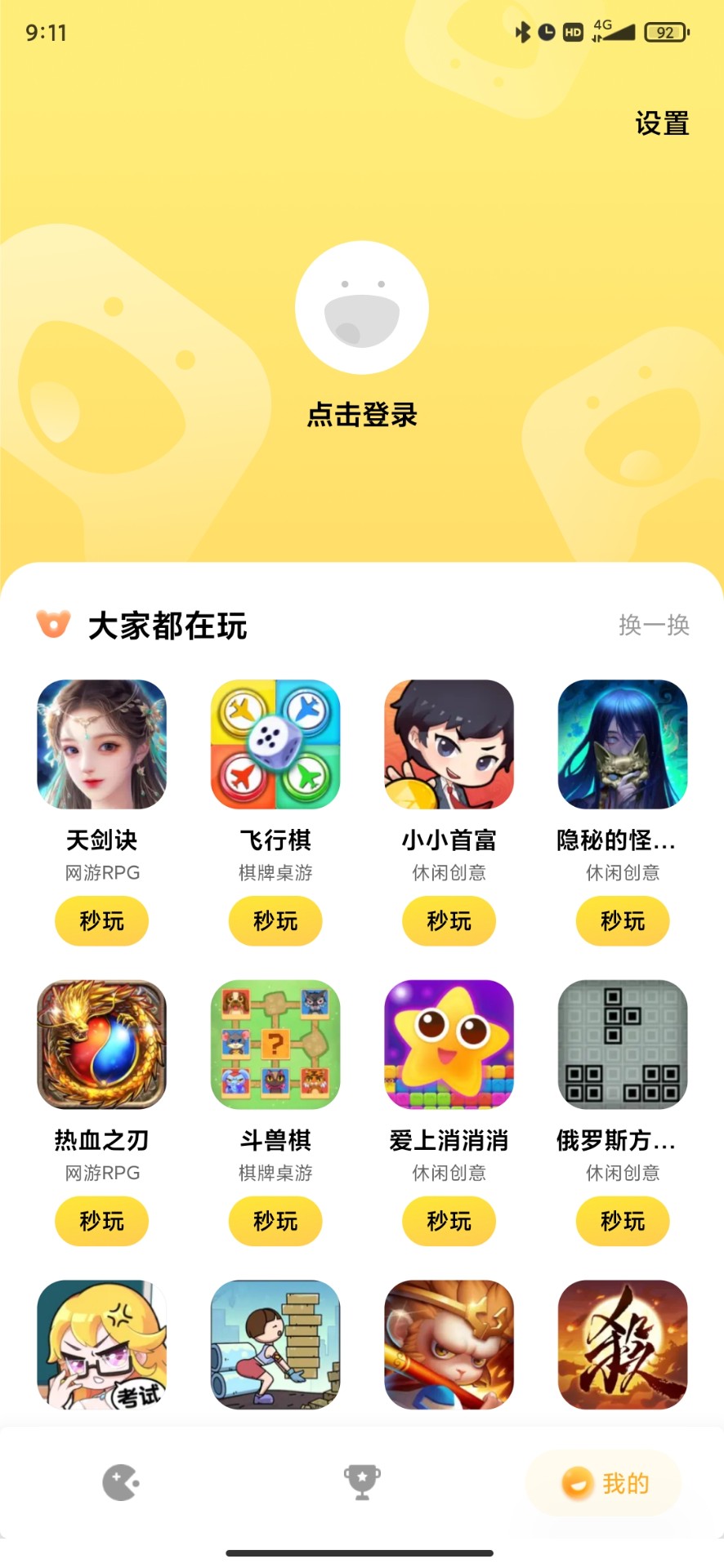Open the 小小首富 game icon
Viewport: 724px width, 1568px height.
click(449, 745)
